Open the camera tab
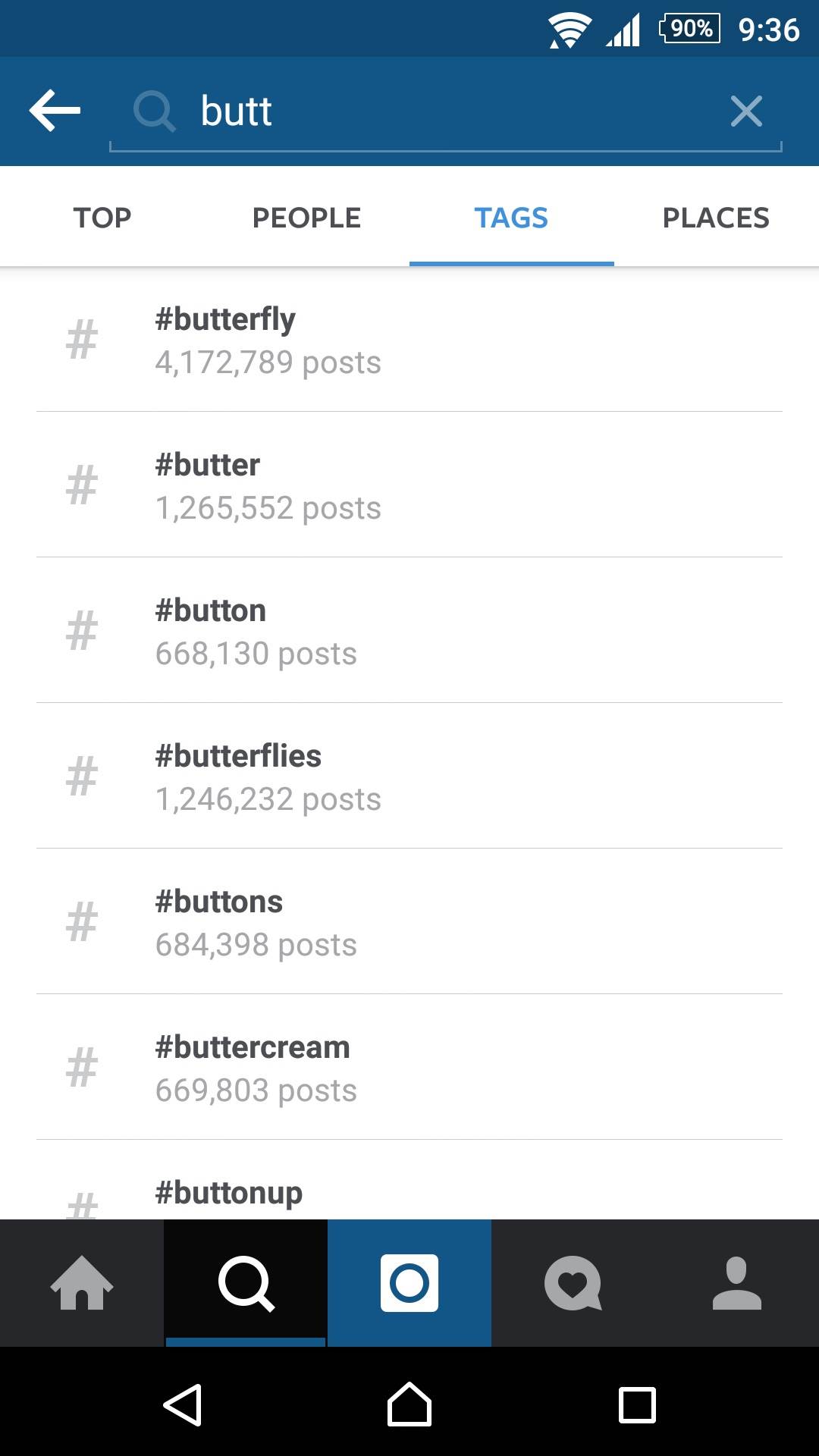The height and width of the screenshot is (1456, 819). (x=409, y=1283)
